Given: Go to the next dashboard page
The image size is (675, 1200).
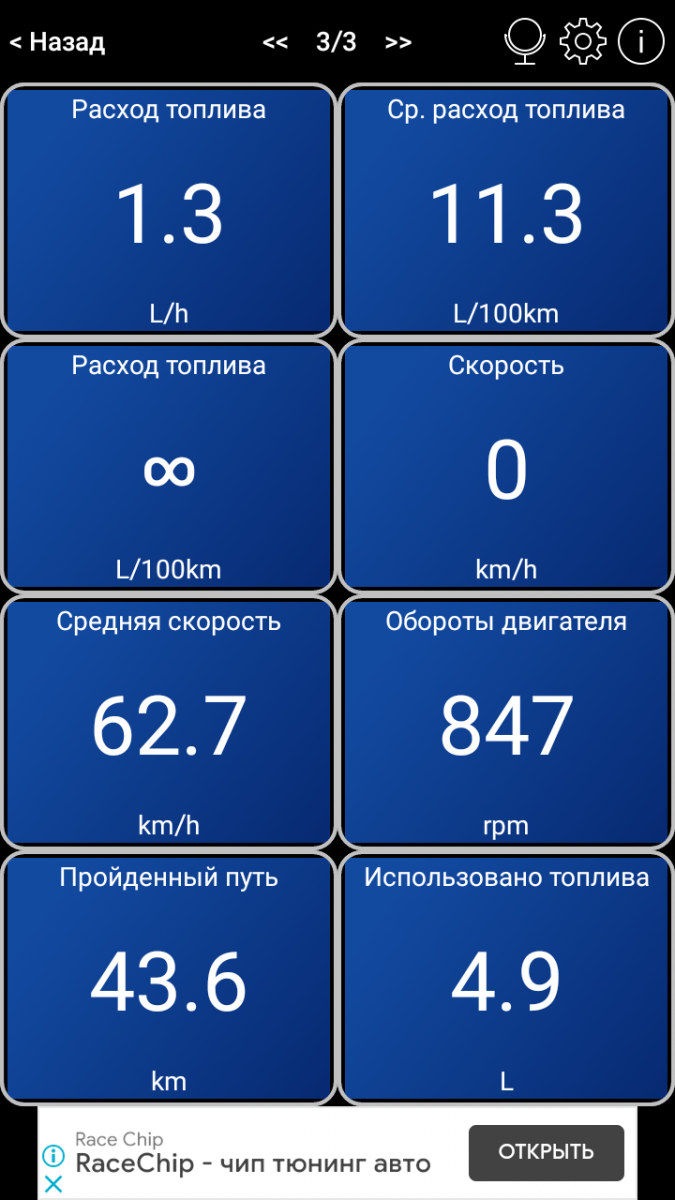Looking at the screenshot, I should click(398, 42).
